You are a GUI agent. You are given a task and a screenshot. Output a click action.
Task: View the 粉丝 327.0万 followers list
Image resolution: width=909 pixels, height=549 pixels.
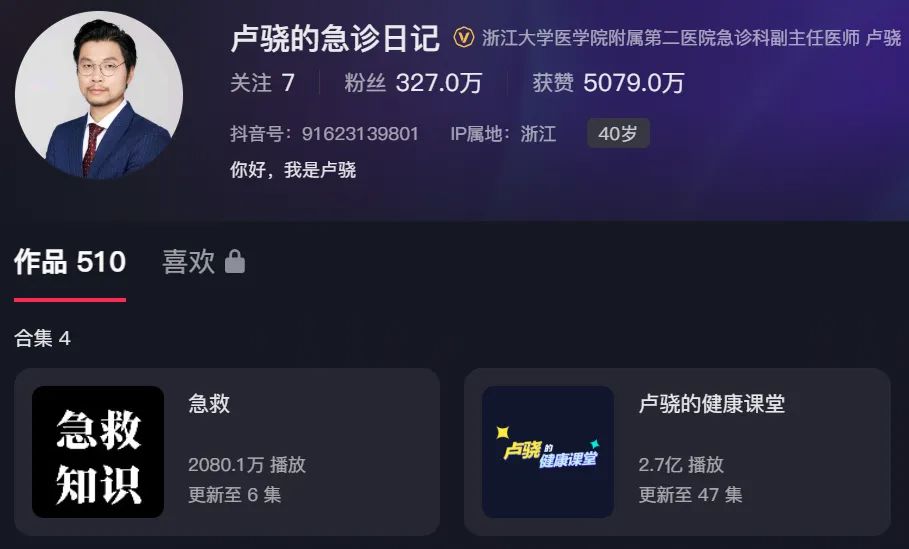tap(413, 83)
